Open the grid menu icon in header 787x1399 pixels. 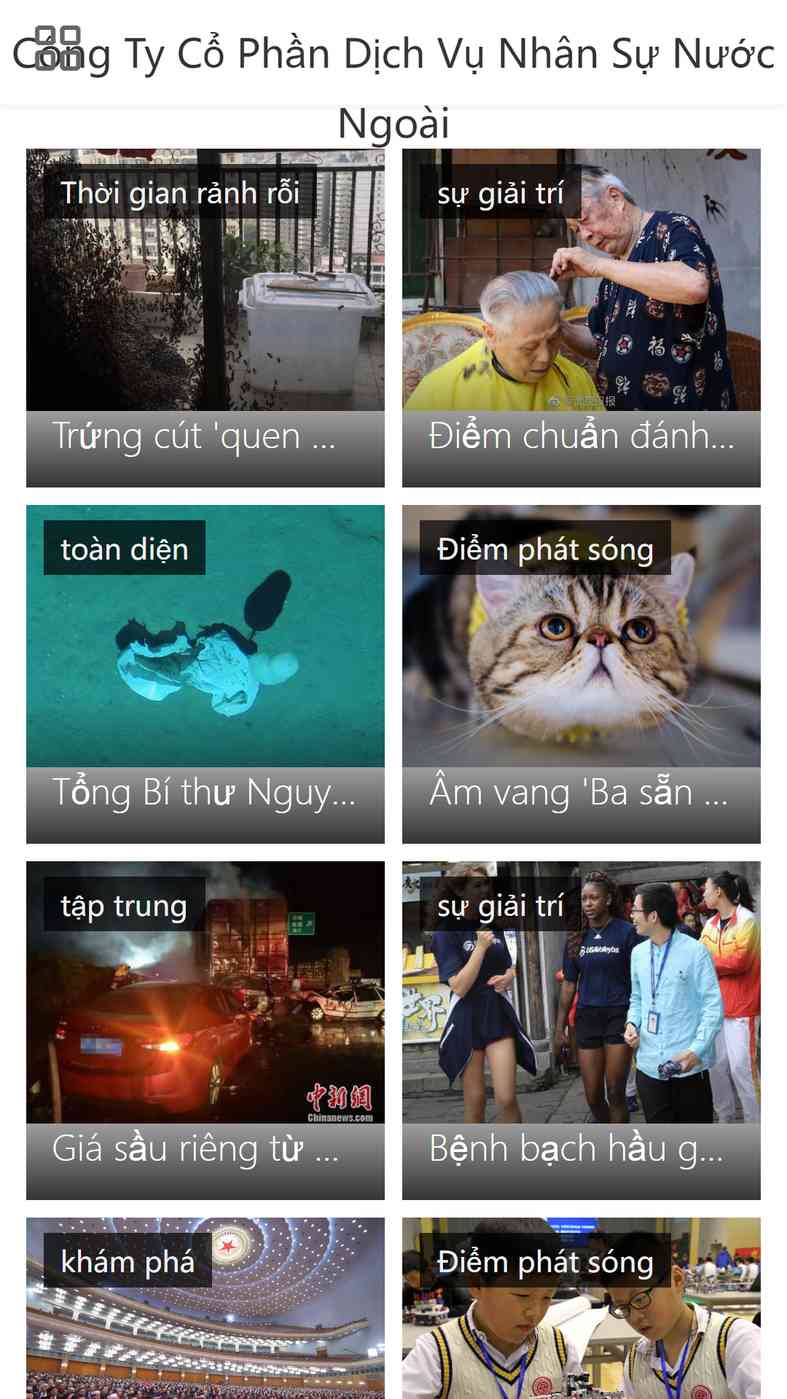click(57, 48)
